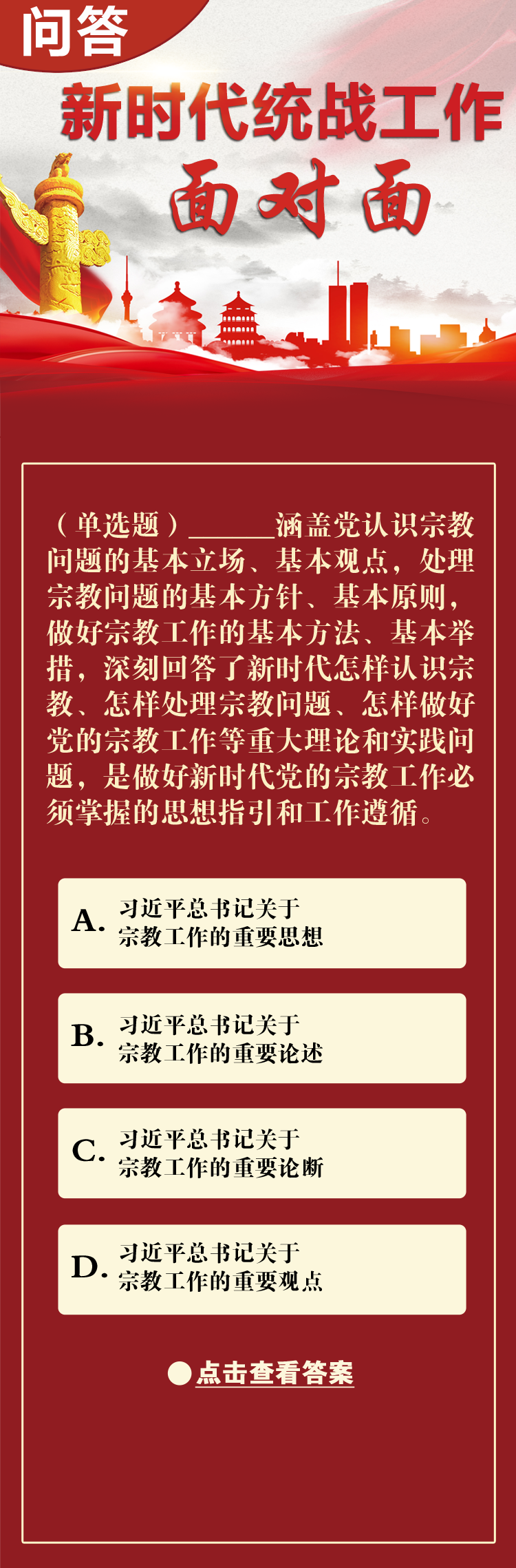
Task: Select option A 重要思想
Action: [261, 923]
